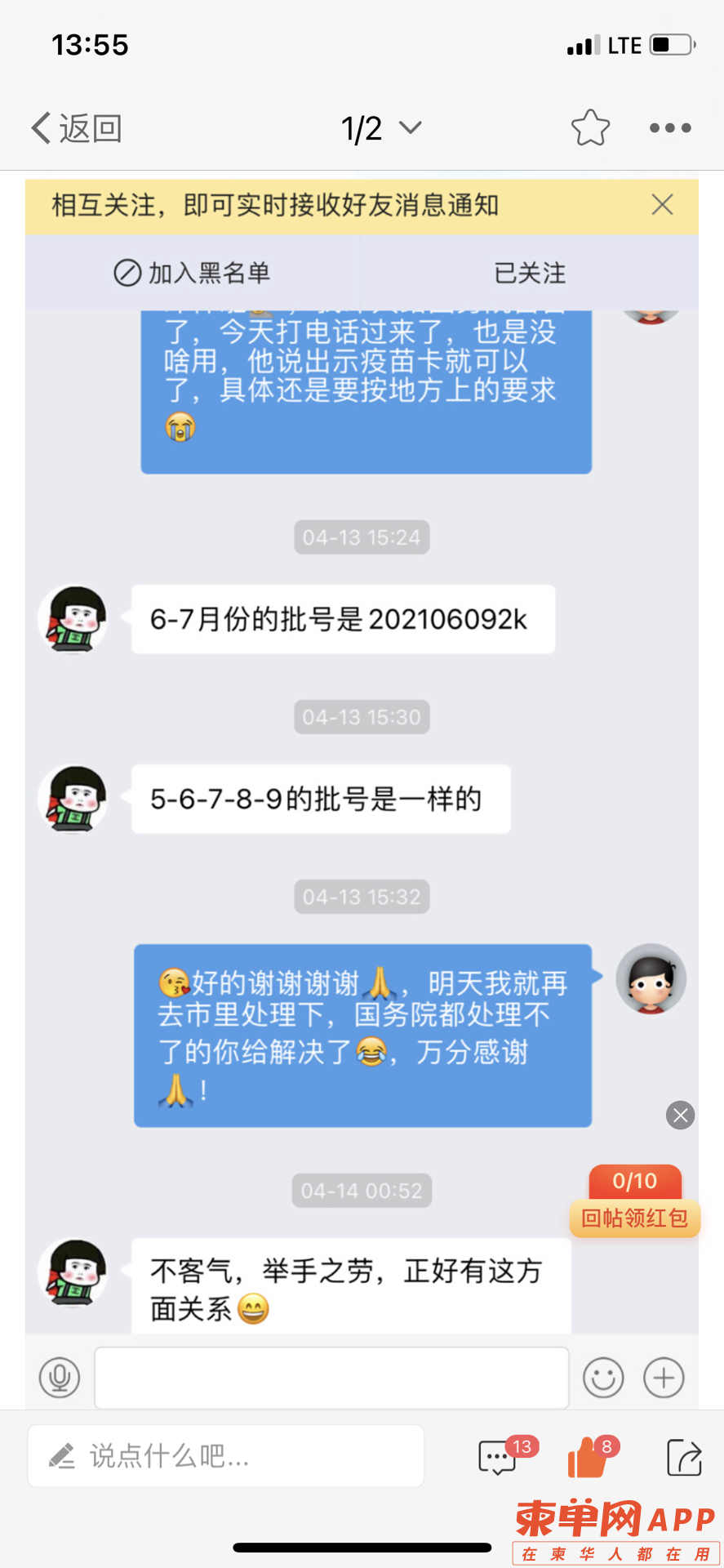This screenshot has height=1568, width=724.
Task: Open the three-dot overflow menu
Action: tap(670, 128)
